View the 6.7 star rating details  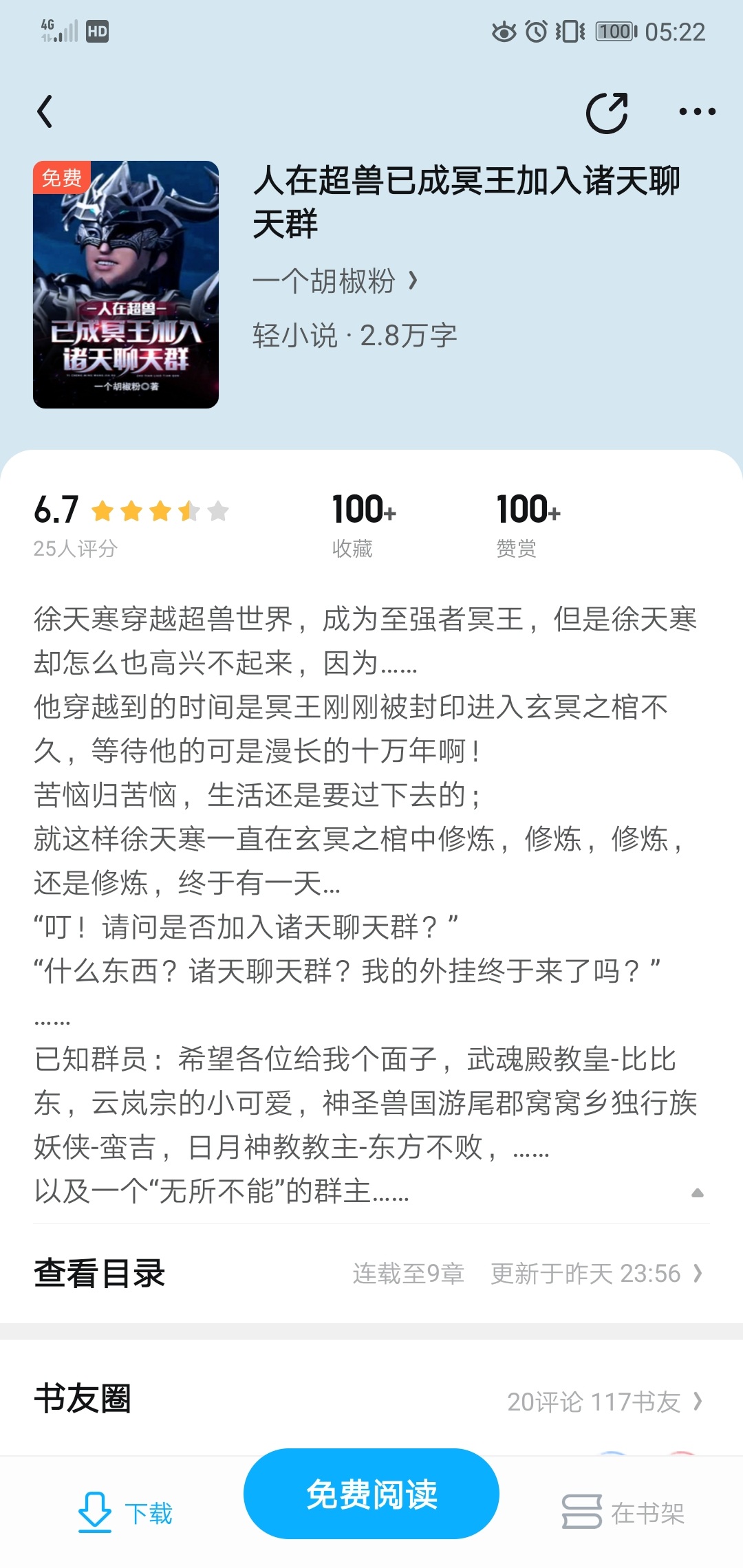coord(131,524)
